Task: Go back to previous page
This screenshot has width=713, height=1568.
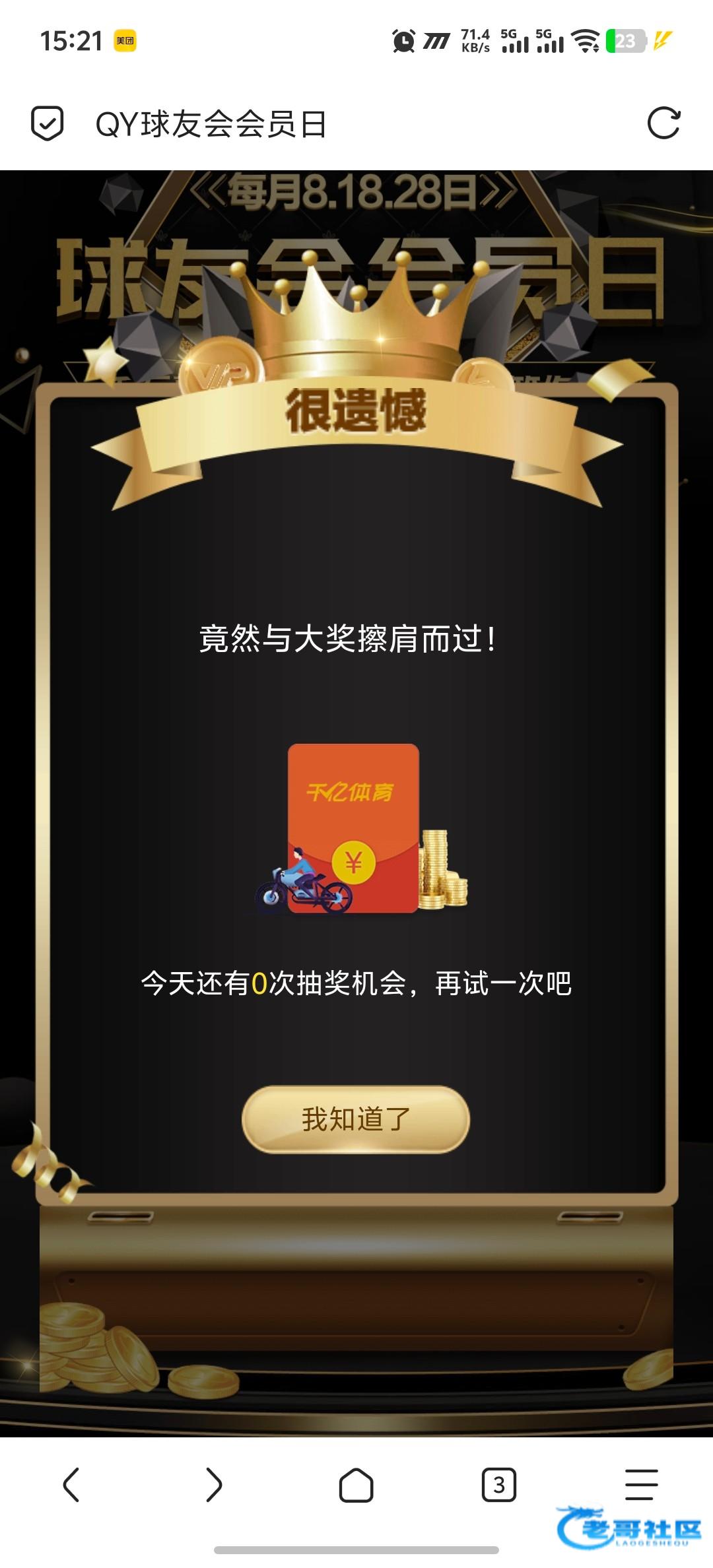Action: pos(71,1485)
